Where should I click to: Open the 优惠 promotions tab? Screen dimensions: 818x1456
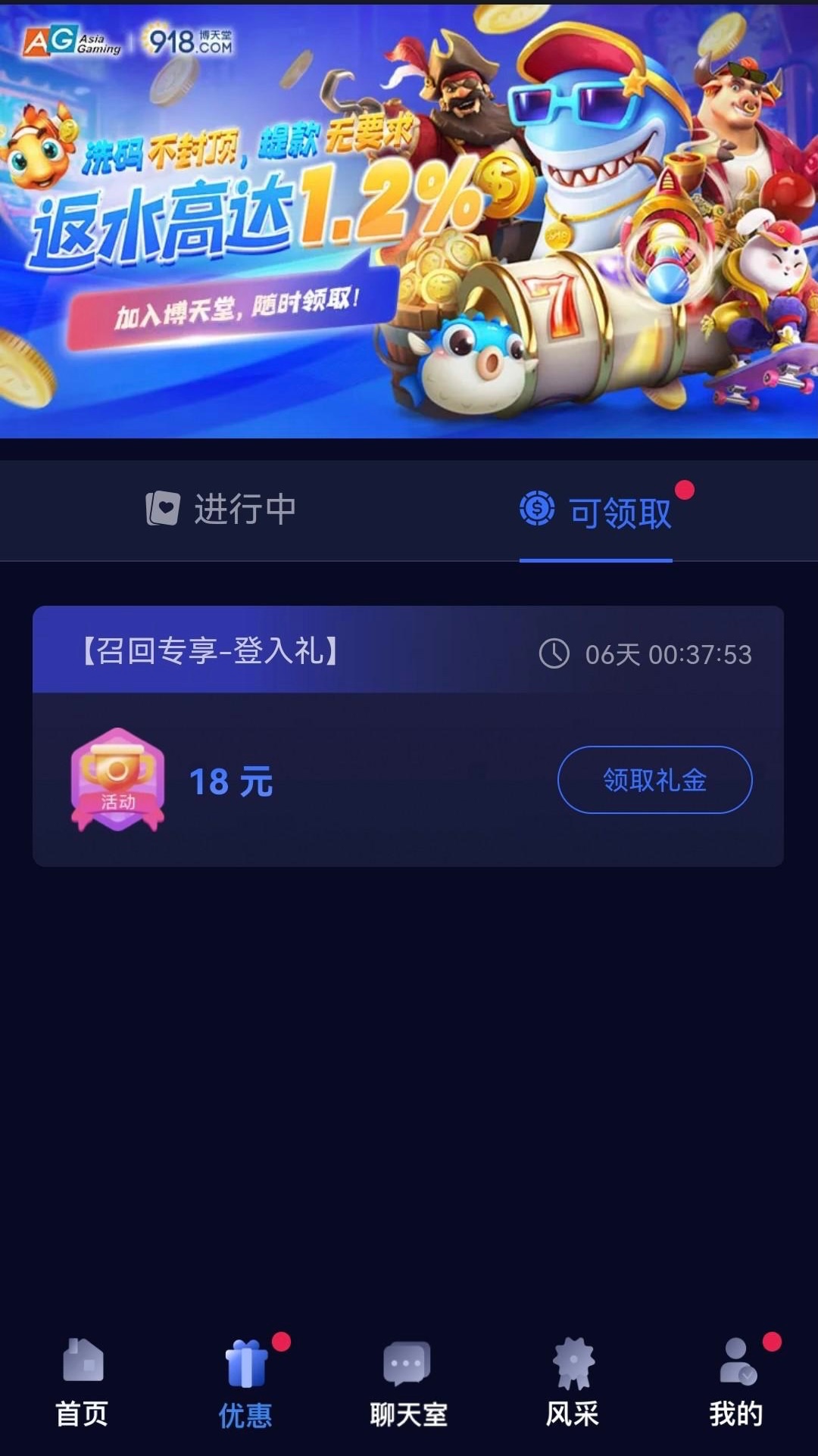[245, 1381]
